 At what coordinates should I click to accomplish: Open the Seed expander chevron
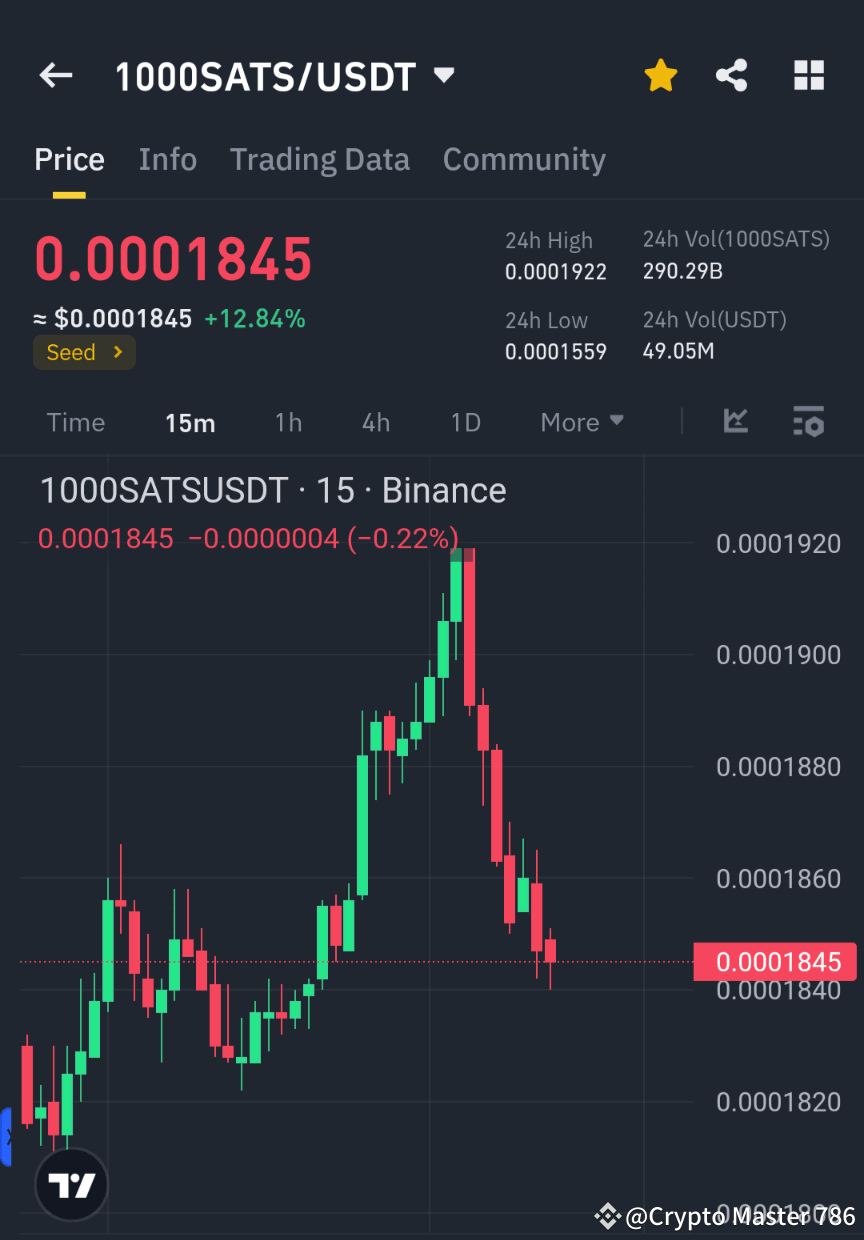pos(117,352)
